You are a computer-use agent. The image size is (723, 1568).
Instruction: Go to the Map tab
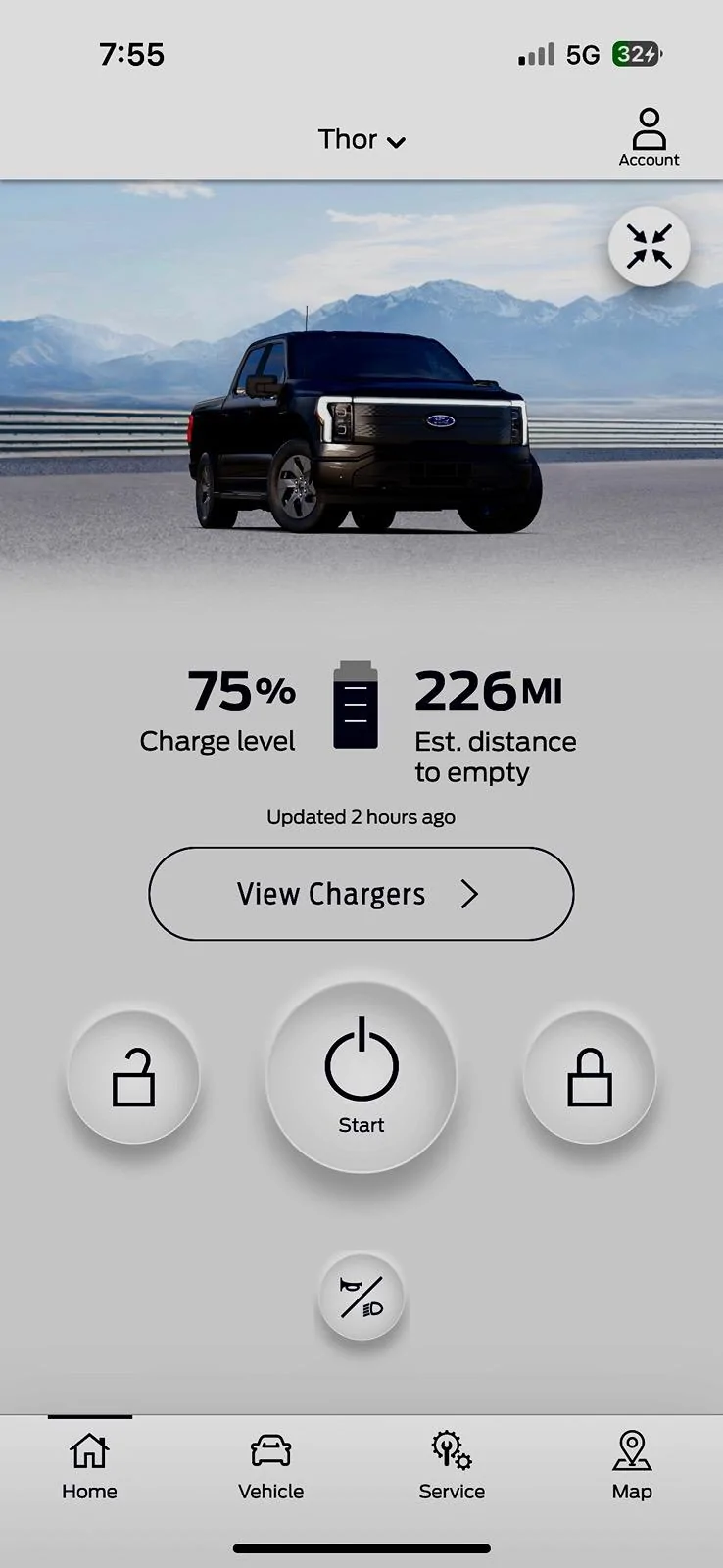(632, 1466)
